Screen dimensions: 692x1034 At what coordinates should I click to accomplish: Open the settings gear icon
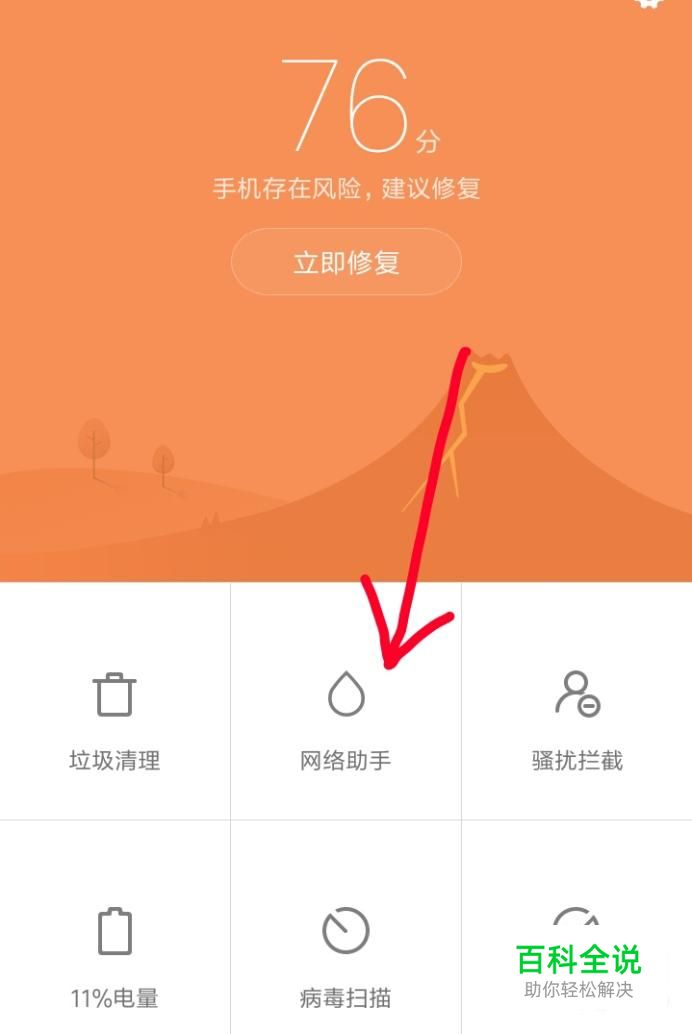pyautogui.click(x=649, y=3)
